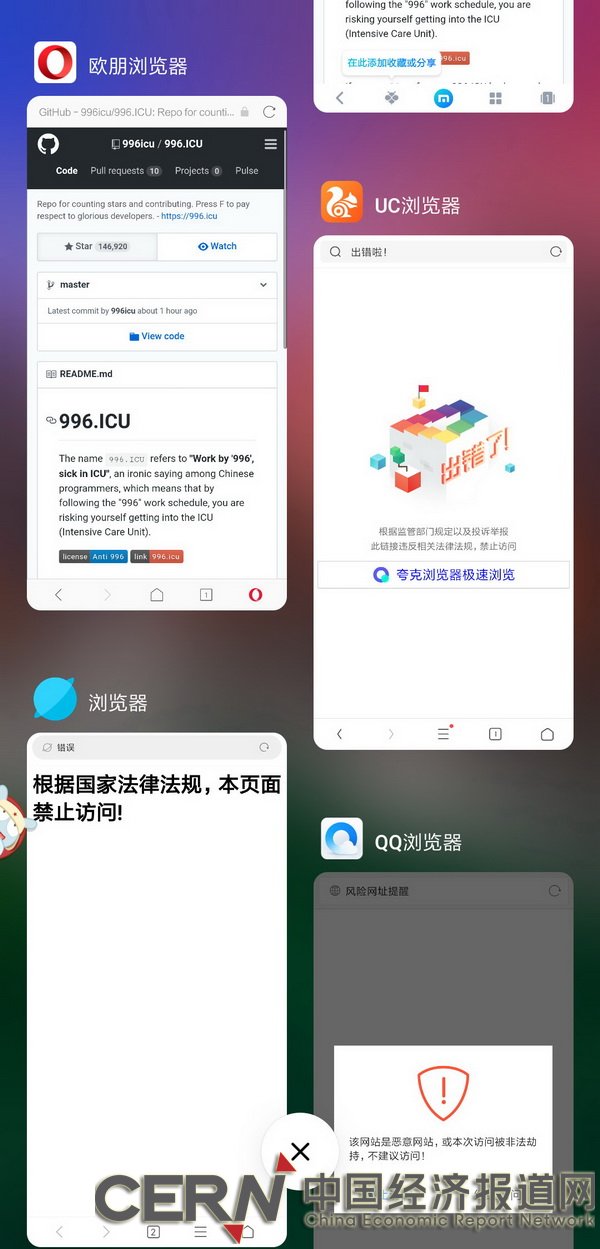
Task: Clear all recent apps with X button
Action: [x=300, y=1151]
